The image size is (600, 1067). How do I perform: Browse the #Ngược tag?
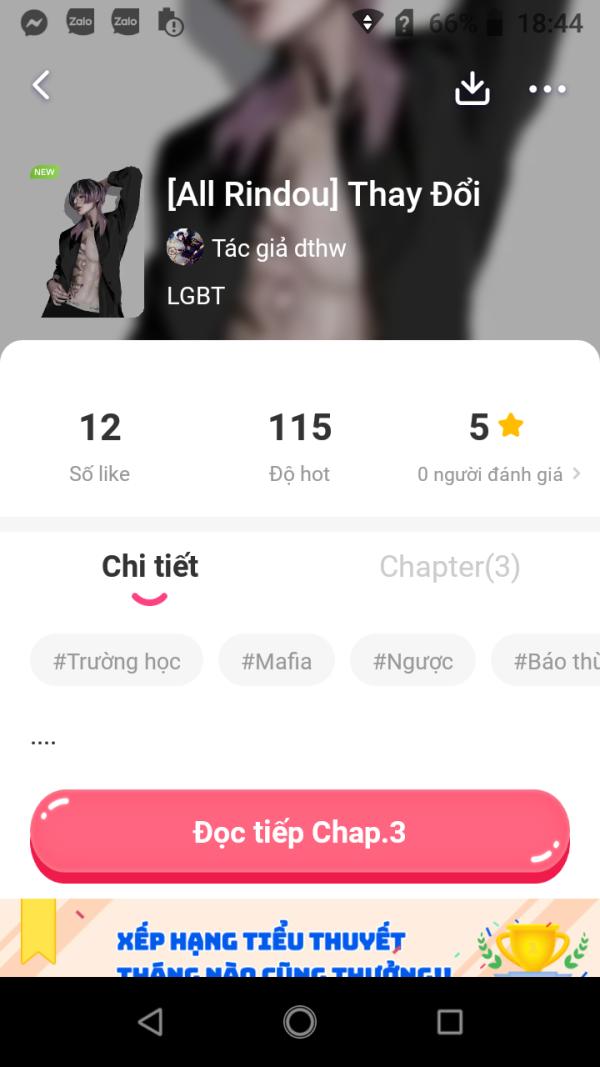pos(412,661)
